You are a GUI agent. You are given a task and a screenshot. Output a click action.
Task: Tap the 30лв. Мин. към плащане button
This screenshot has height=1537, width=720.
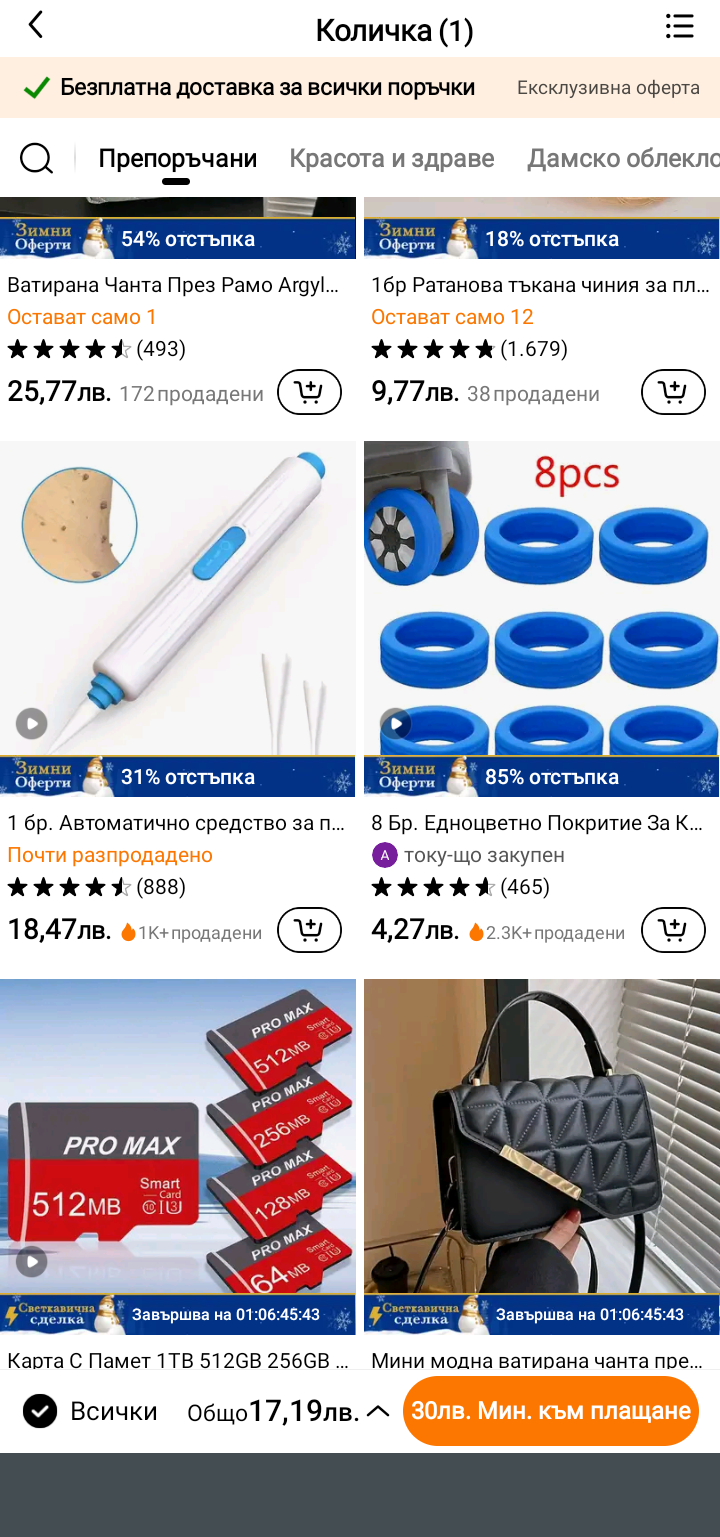(550, 1411)
